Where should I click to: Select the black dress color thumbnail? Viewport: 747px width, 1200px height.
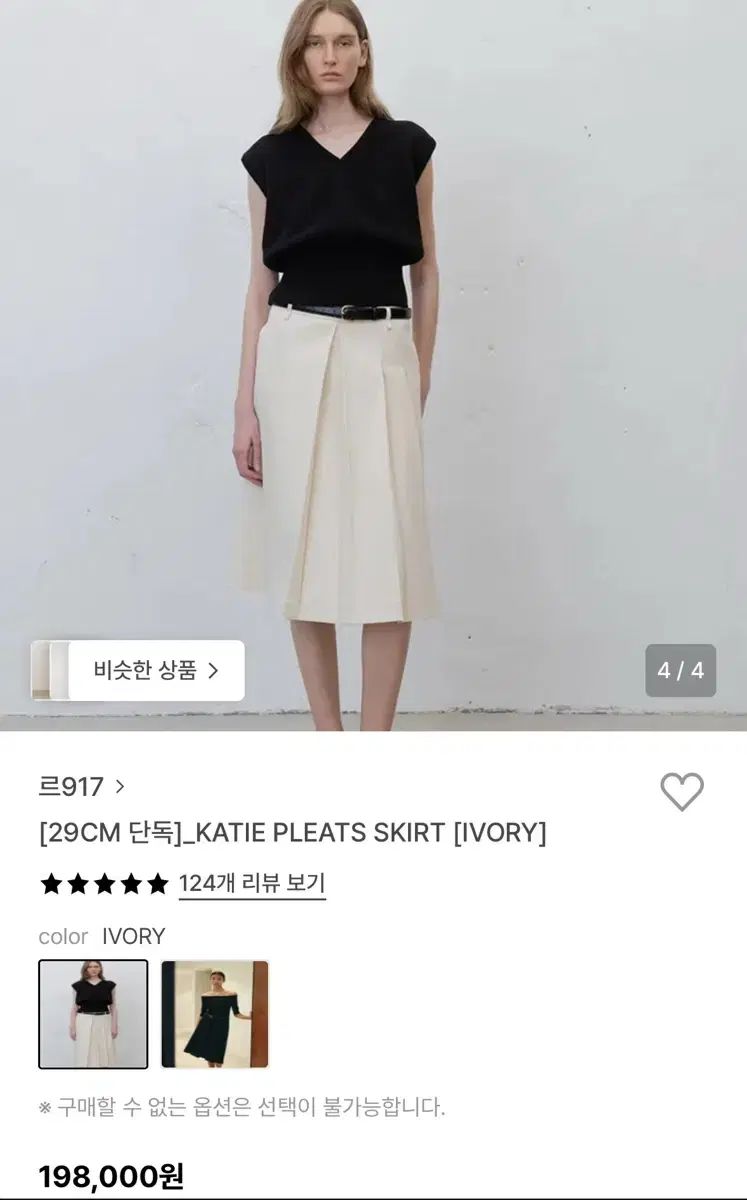(x=215, y=1014)
